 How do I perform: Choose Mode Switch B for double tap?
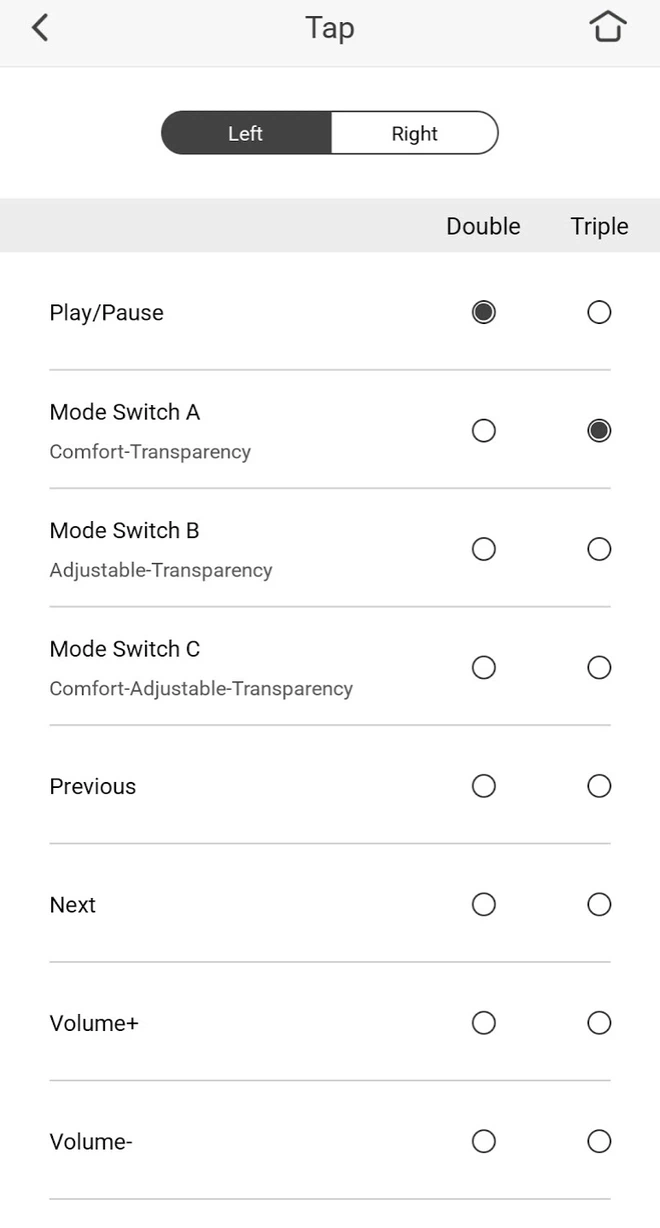point(484,549)
